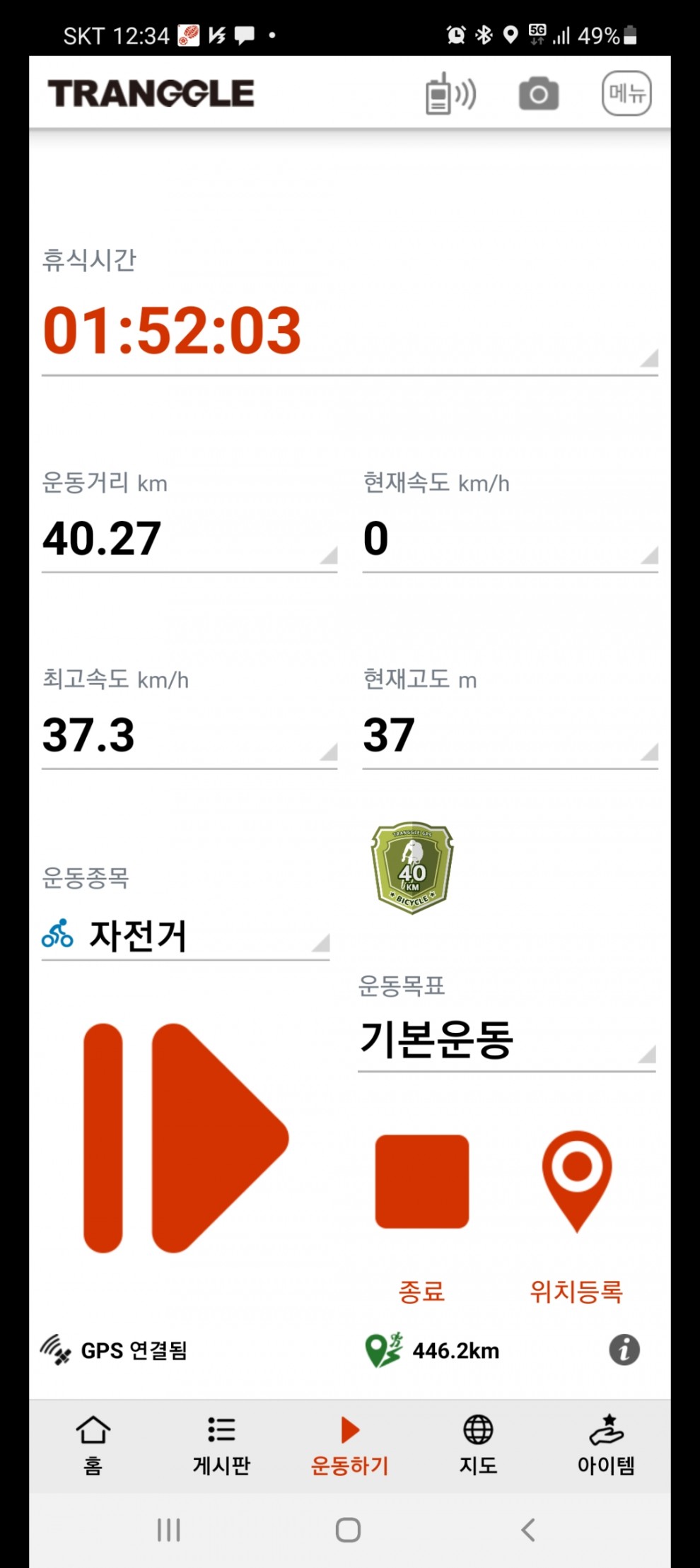
Task: Go to the 홈 tab
Action: pyautogui.click(x=93, y=1445)
